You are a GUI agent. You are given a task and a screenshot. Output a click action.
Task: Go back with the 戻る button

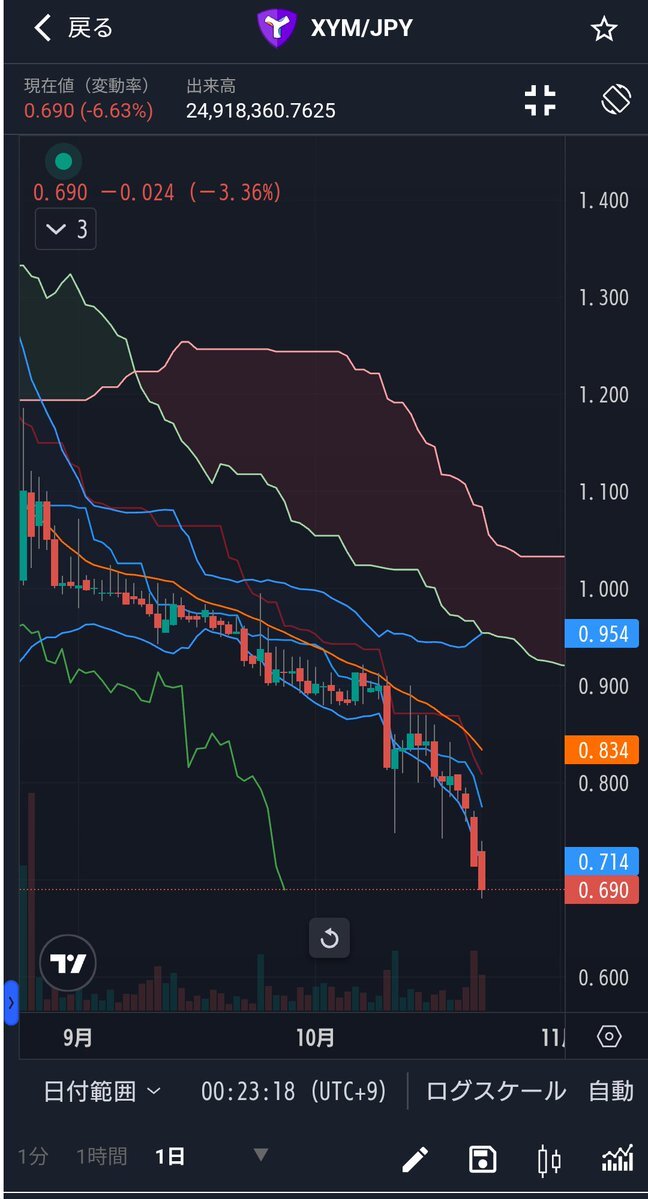(73, 28)
